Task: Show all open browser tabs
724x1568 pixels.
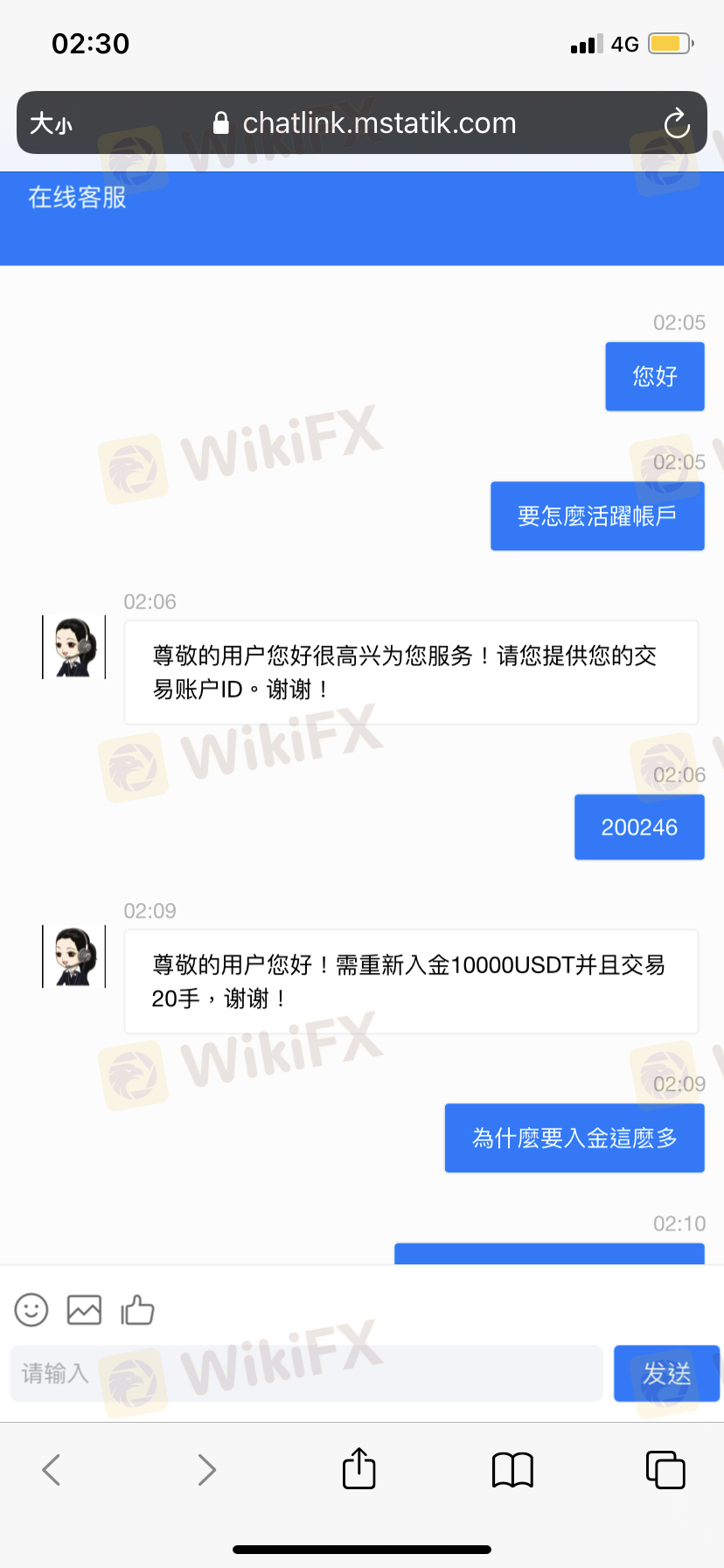Action: [665, 1469]
